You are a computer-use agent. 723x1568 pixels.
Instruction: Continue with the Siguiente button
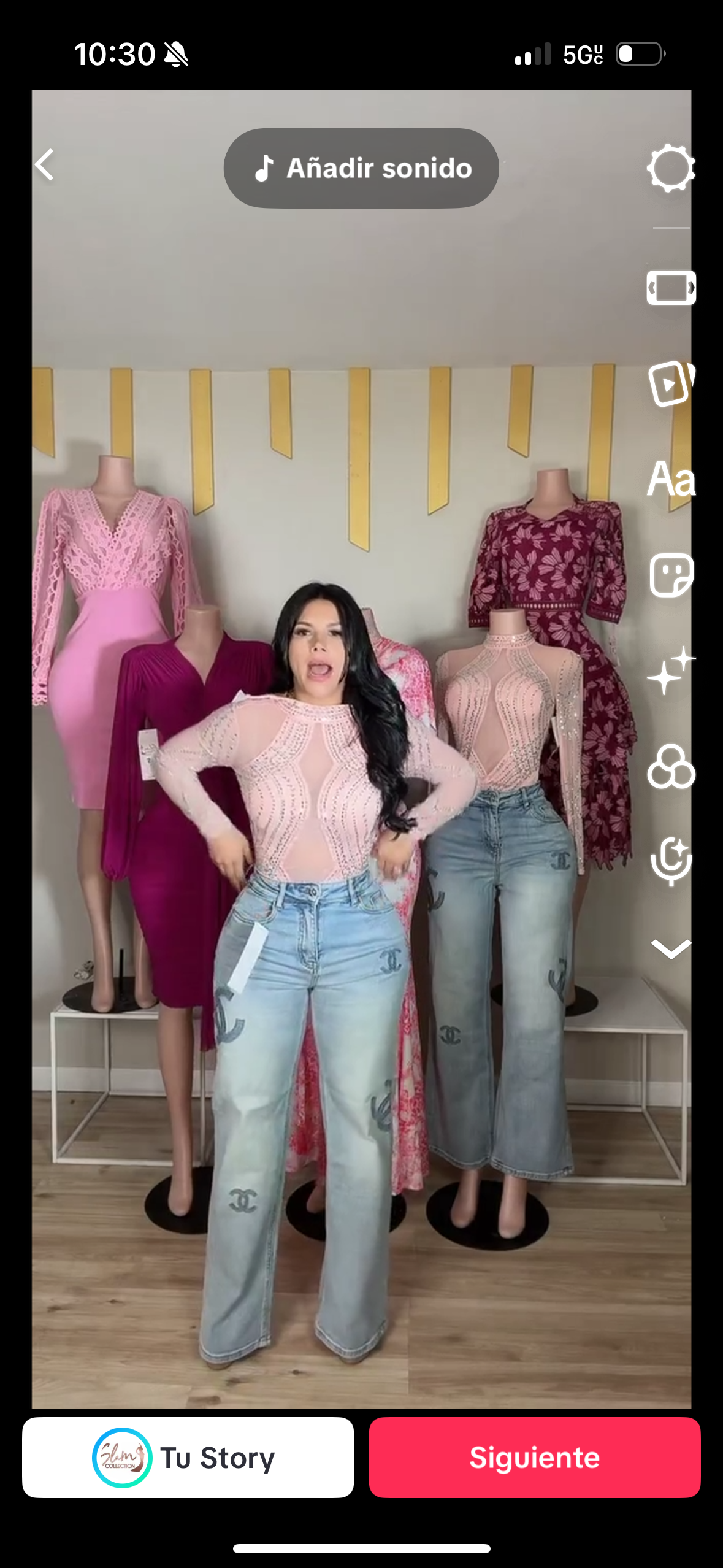tap(534, 1457)
